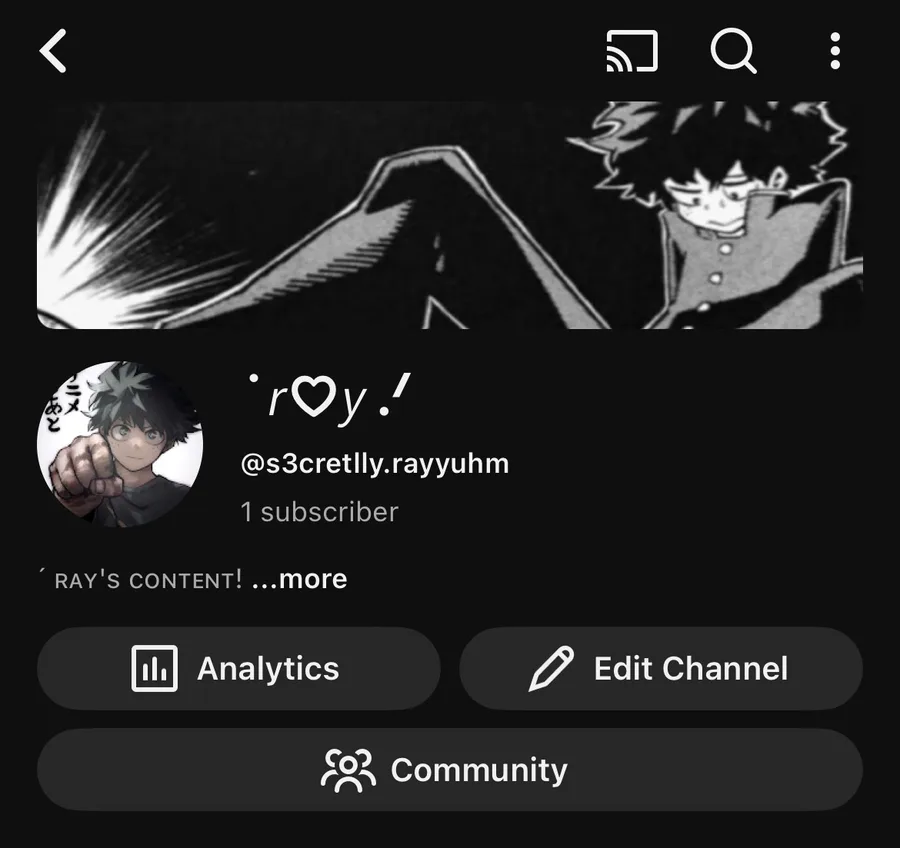Go back using the top arrow
This screenshot has width=900, height=848.
53,51
